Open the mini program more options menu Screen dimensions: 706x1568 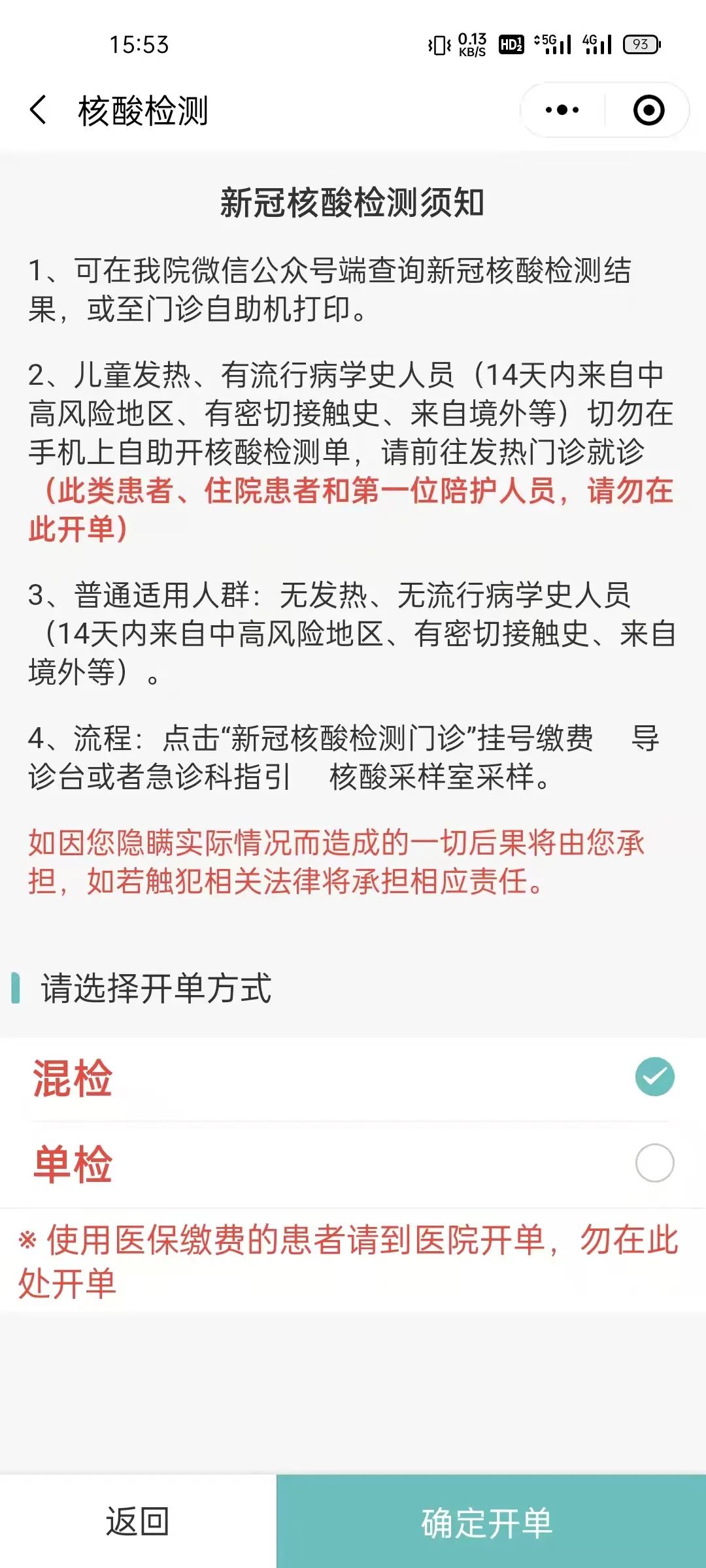click(562, 110)
